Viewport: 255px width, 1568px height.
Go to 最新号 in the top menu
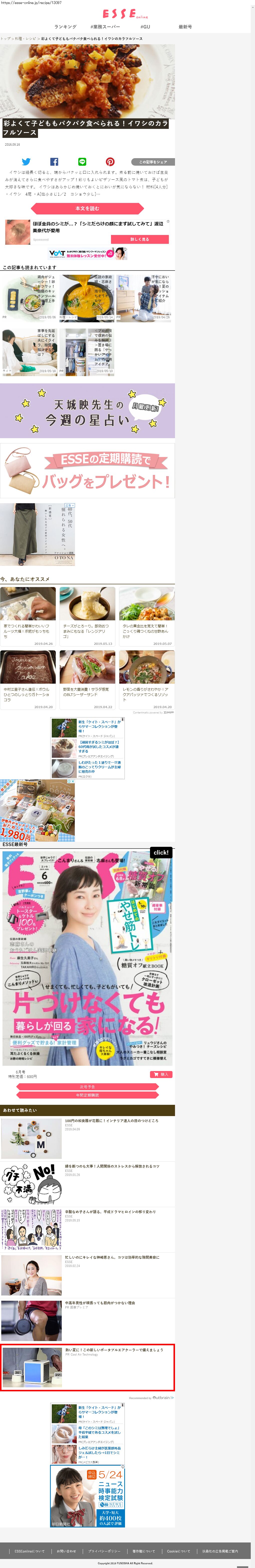tap(185, 27)
